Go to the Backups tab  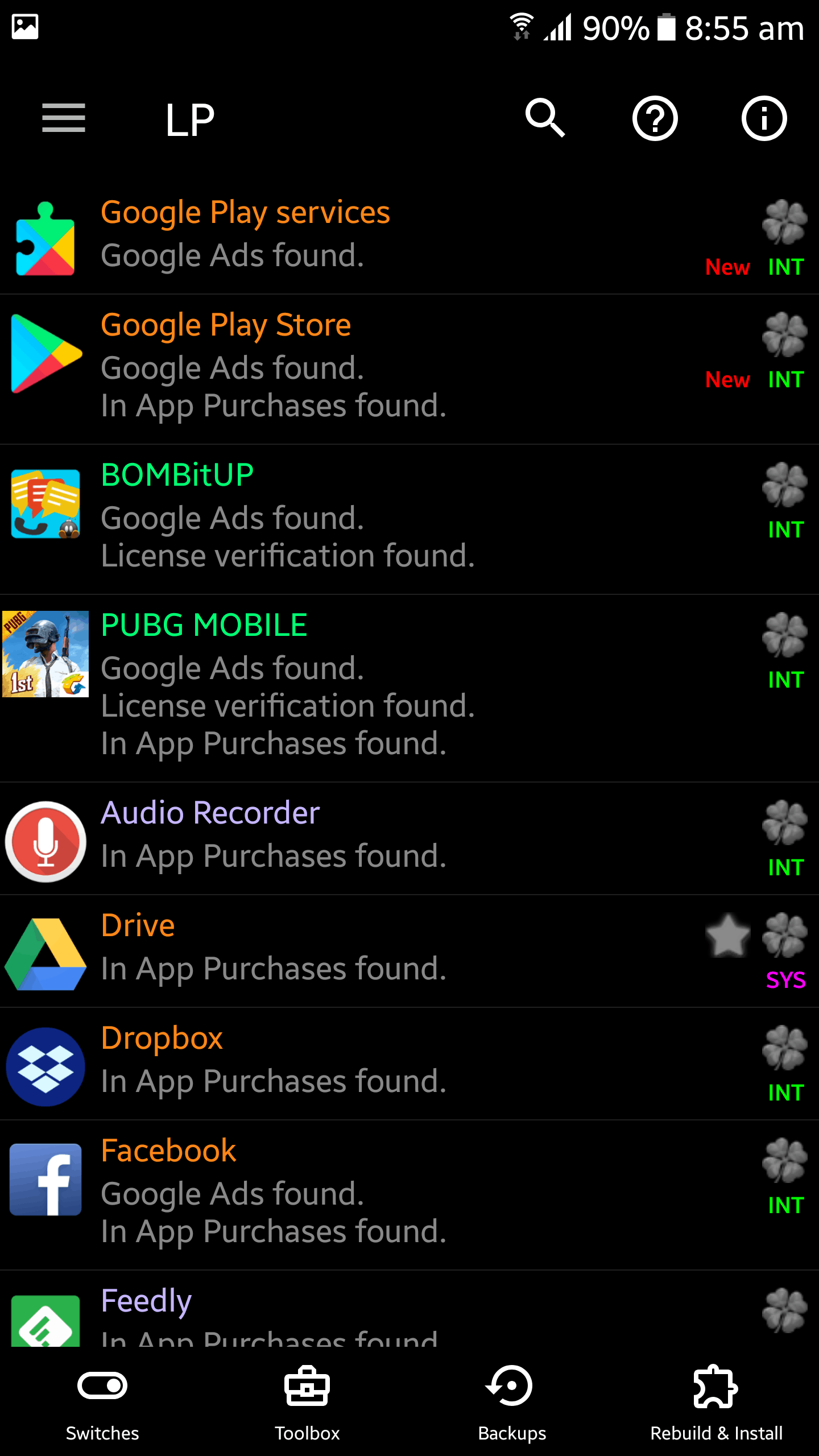coord(512,1403)
